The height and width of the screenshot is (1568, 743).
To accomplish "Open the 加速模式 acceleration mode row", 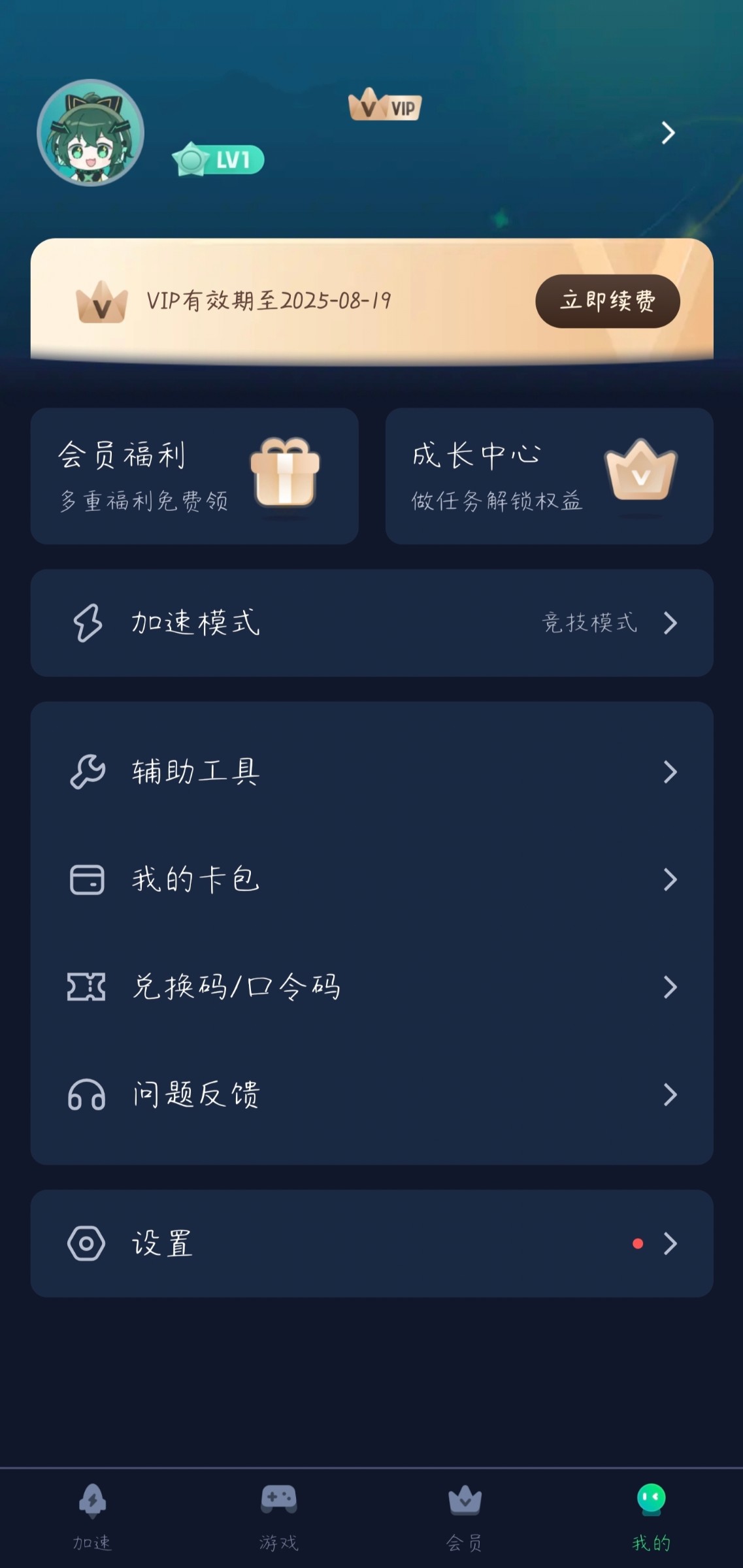I will (x=371, y=623).
